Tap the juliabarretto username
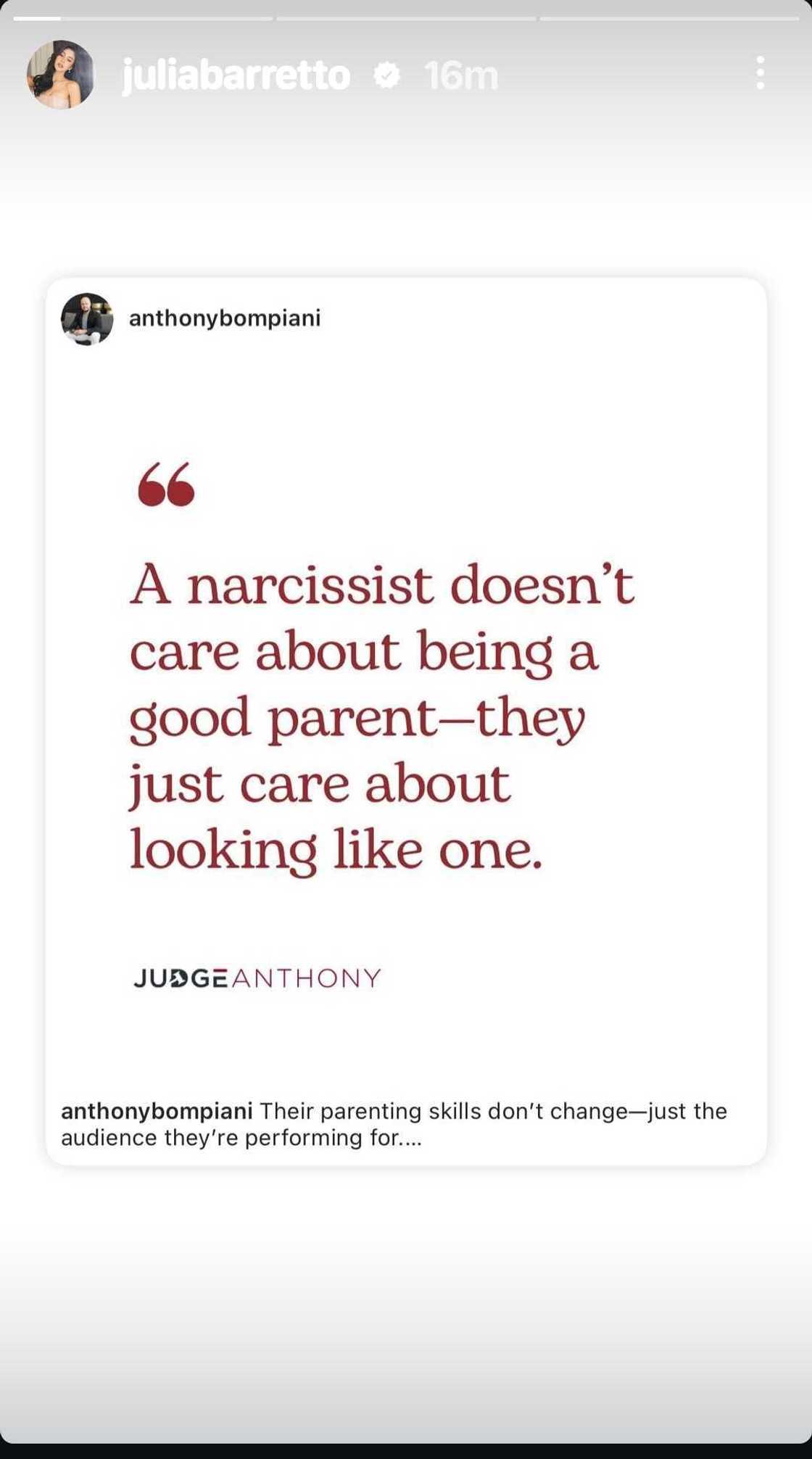Image resolution: width=812 pixels, height=1459 pixels. pos(236,75)
